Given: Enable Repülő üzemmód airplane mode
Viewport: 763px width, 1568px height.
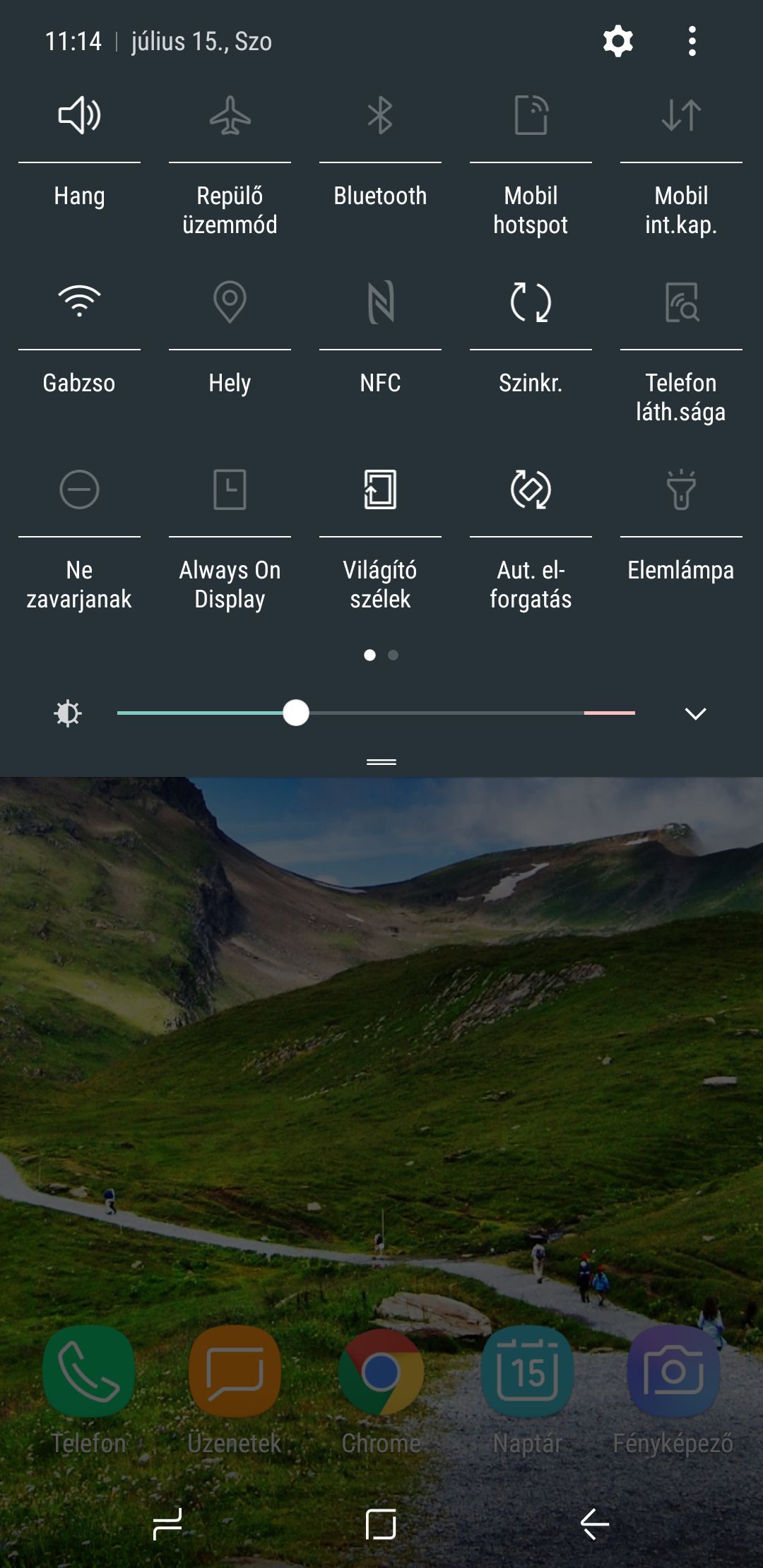Looking at the screenshot, I should tap(230, 115).
